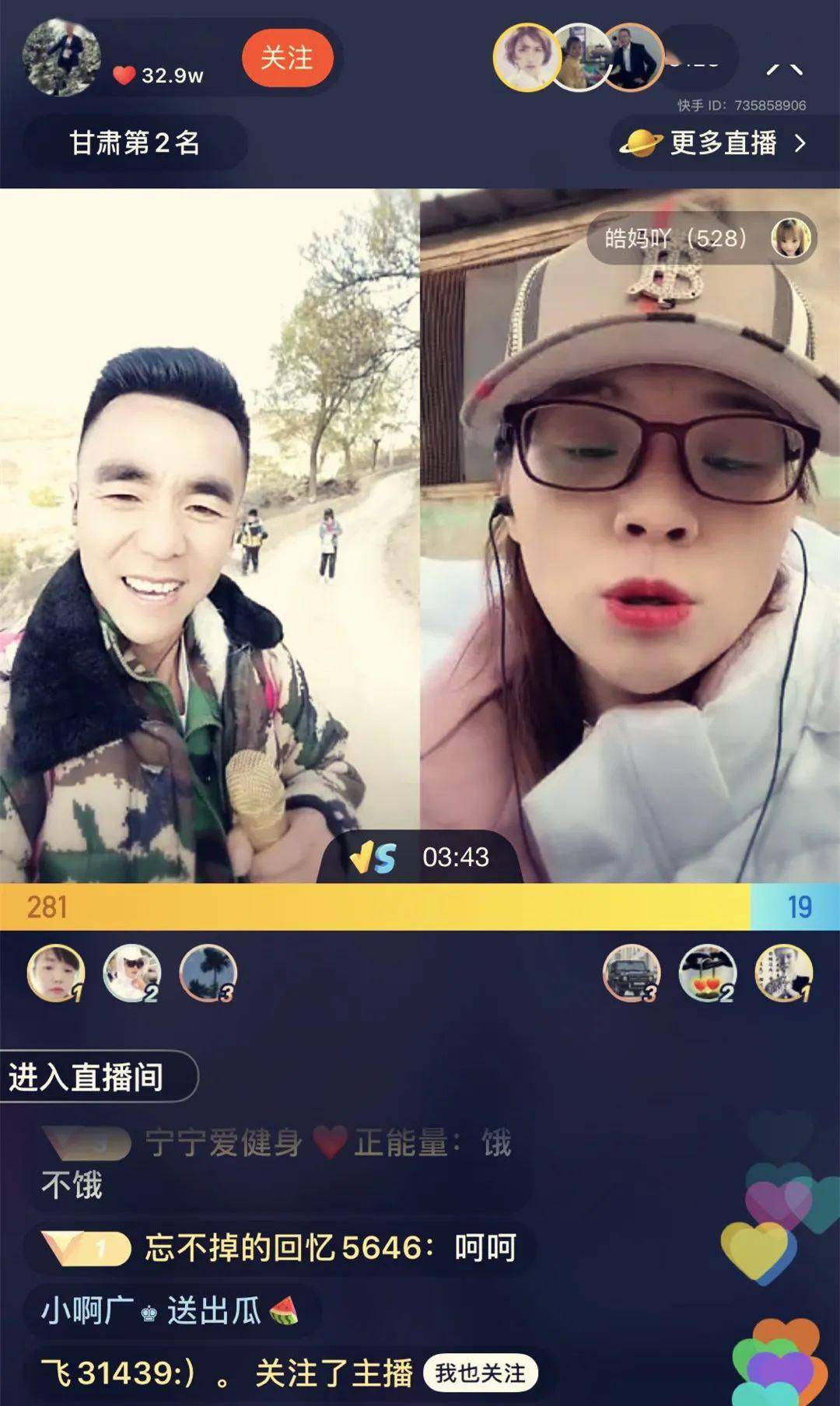The image size is (840, 1406).
Task: Open rank 2 contributor on left team
Action: (x=132, y=973)
